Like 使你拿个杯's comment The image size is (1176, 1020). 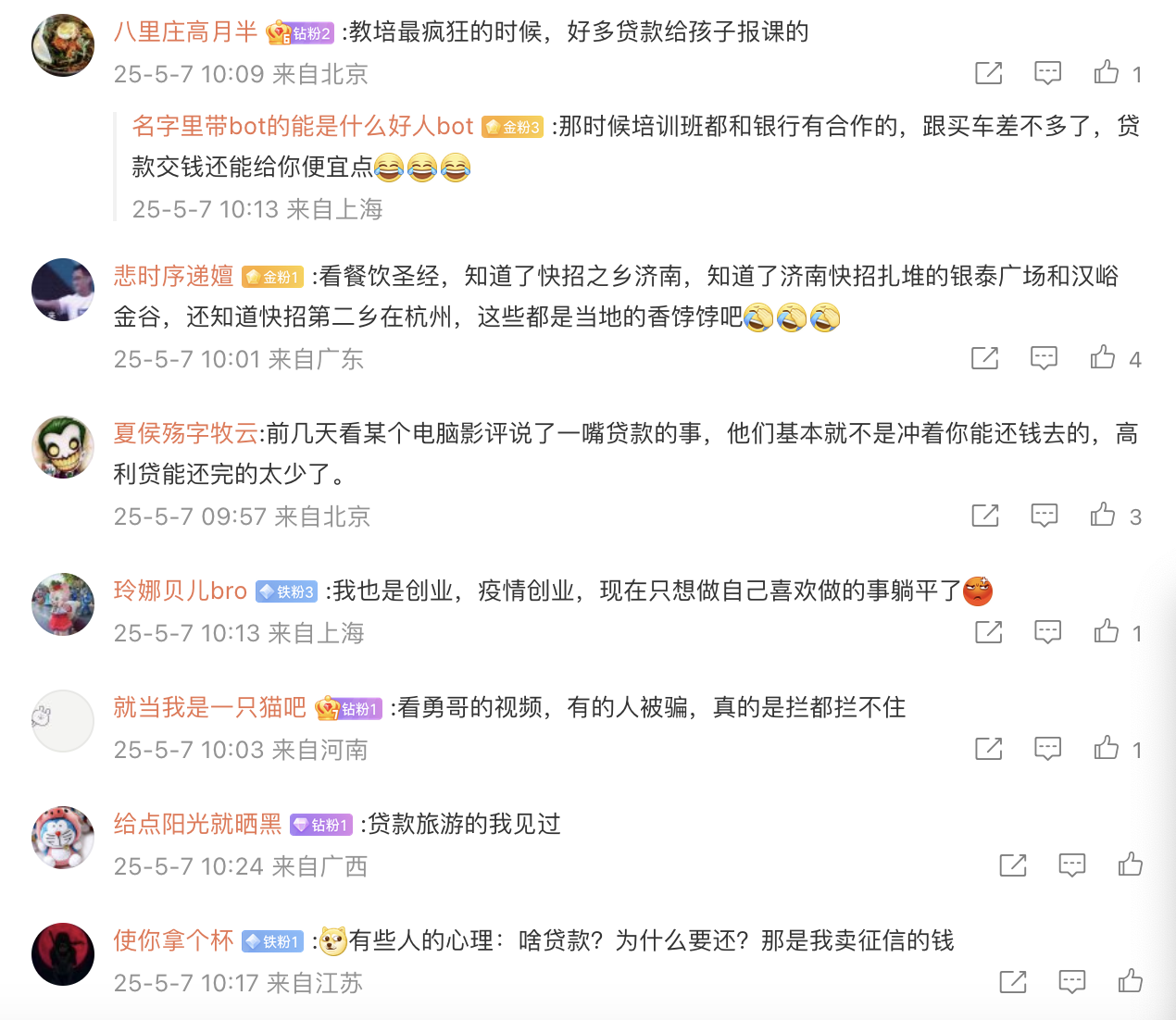point(1131,981)
